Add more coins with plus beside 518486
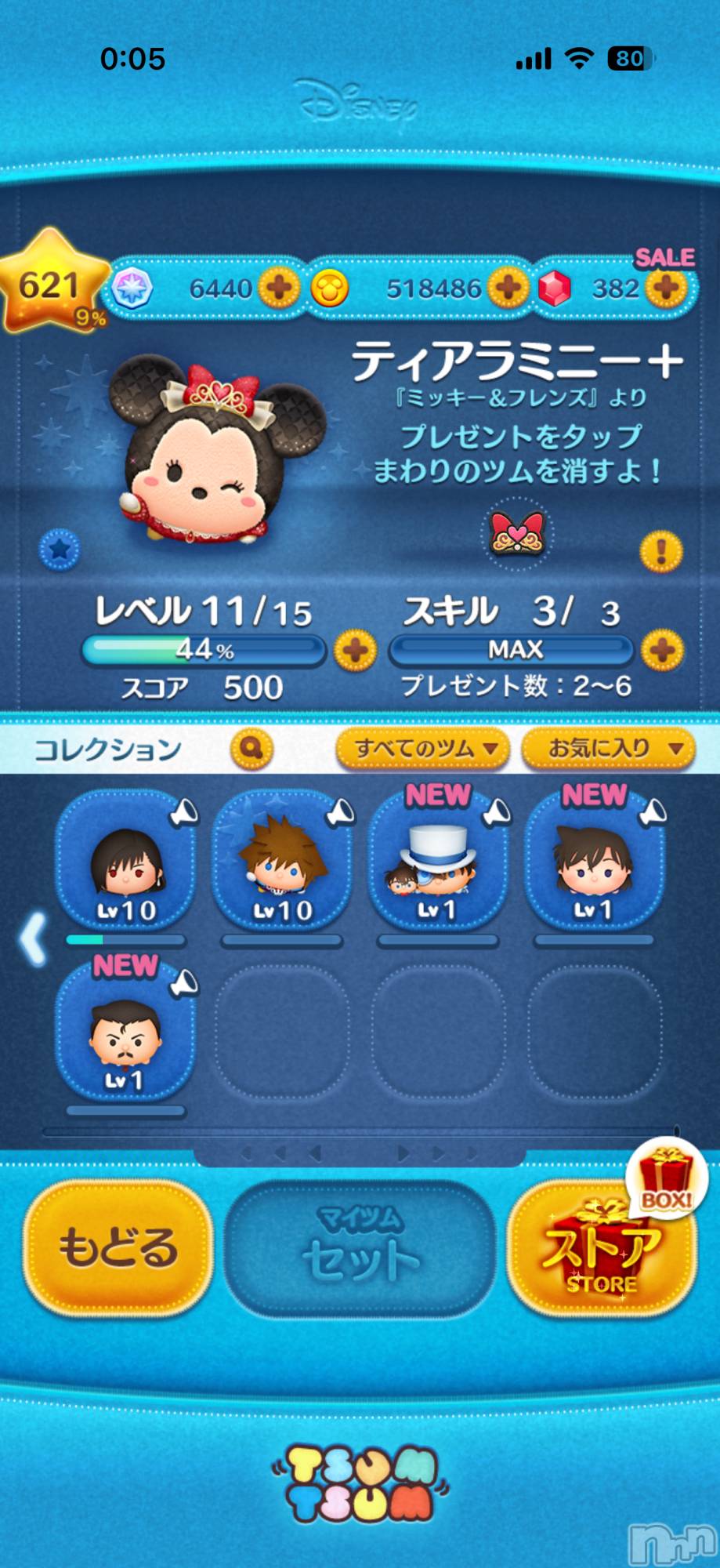The width and height of the screenshot is (720, 1568). [x=508, y=288]
